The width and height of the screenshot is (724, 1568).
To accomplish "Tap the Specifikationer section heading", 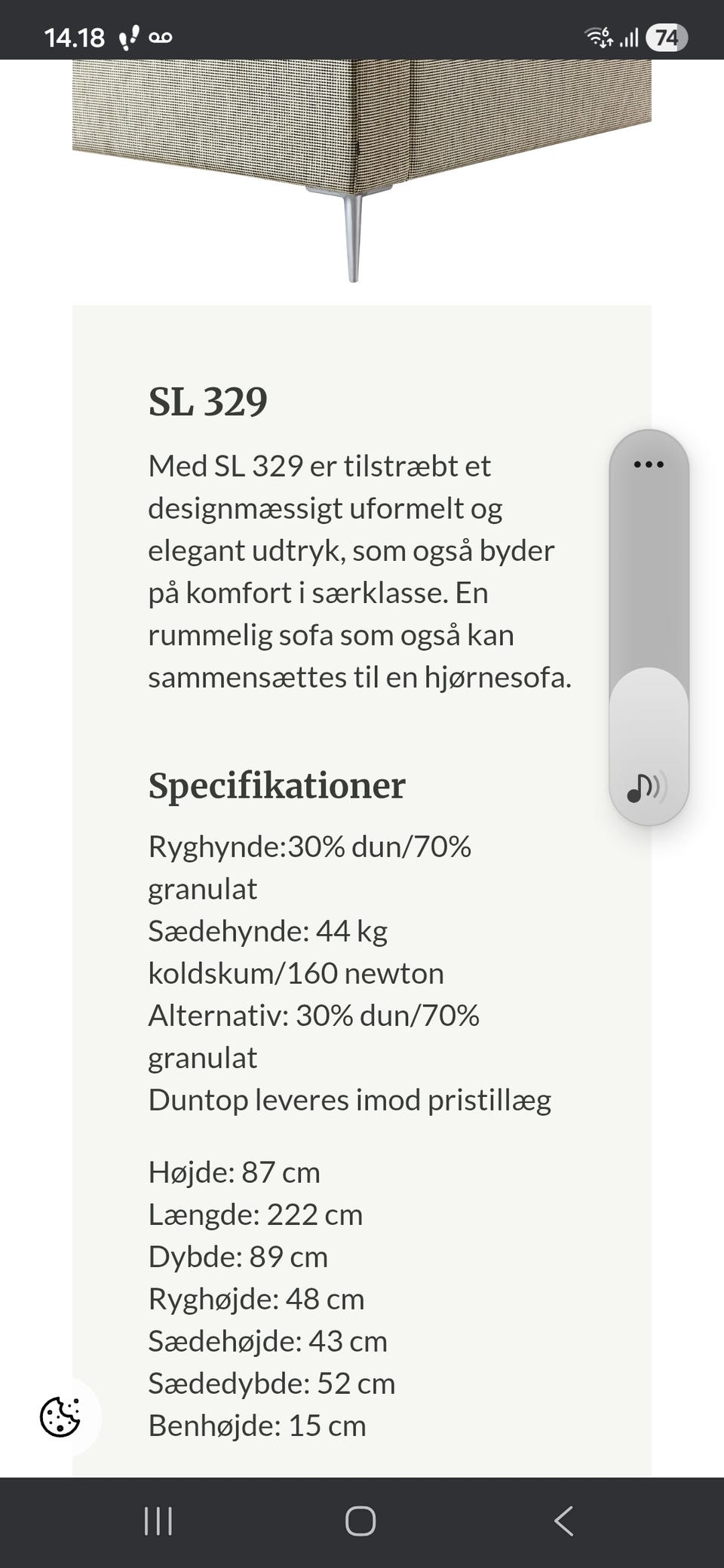I will 278,786.
